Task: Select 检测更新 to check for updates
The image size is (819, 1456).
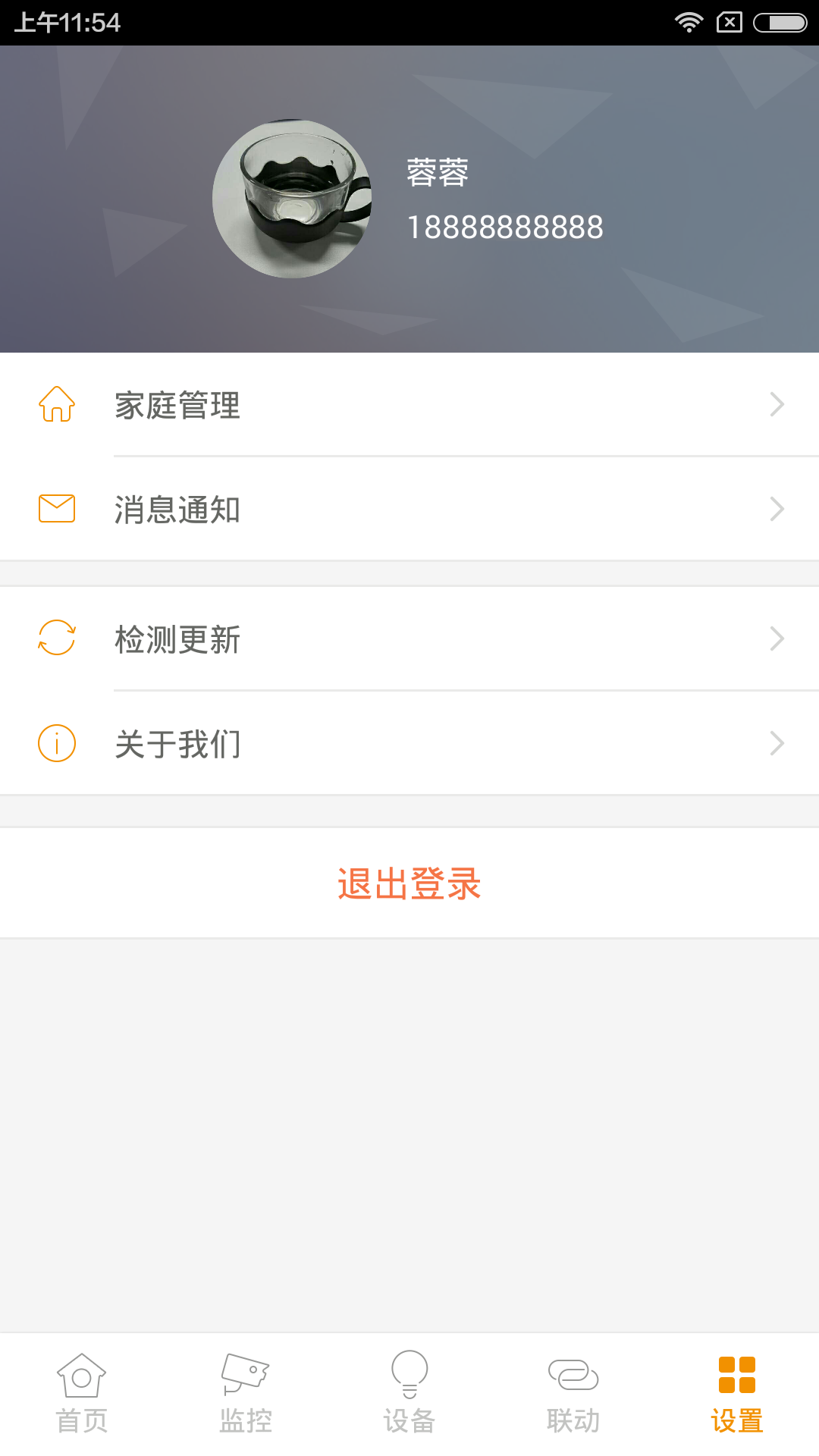Action: 409,639
